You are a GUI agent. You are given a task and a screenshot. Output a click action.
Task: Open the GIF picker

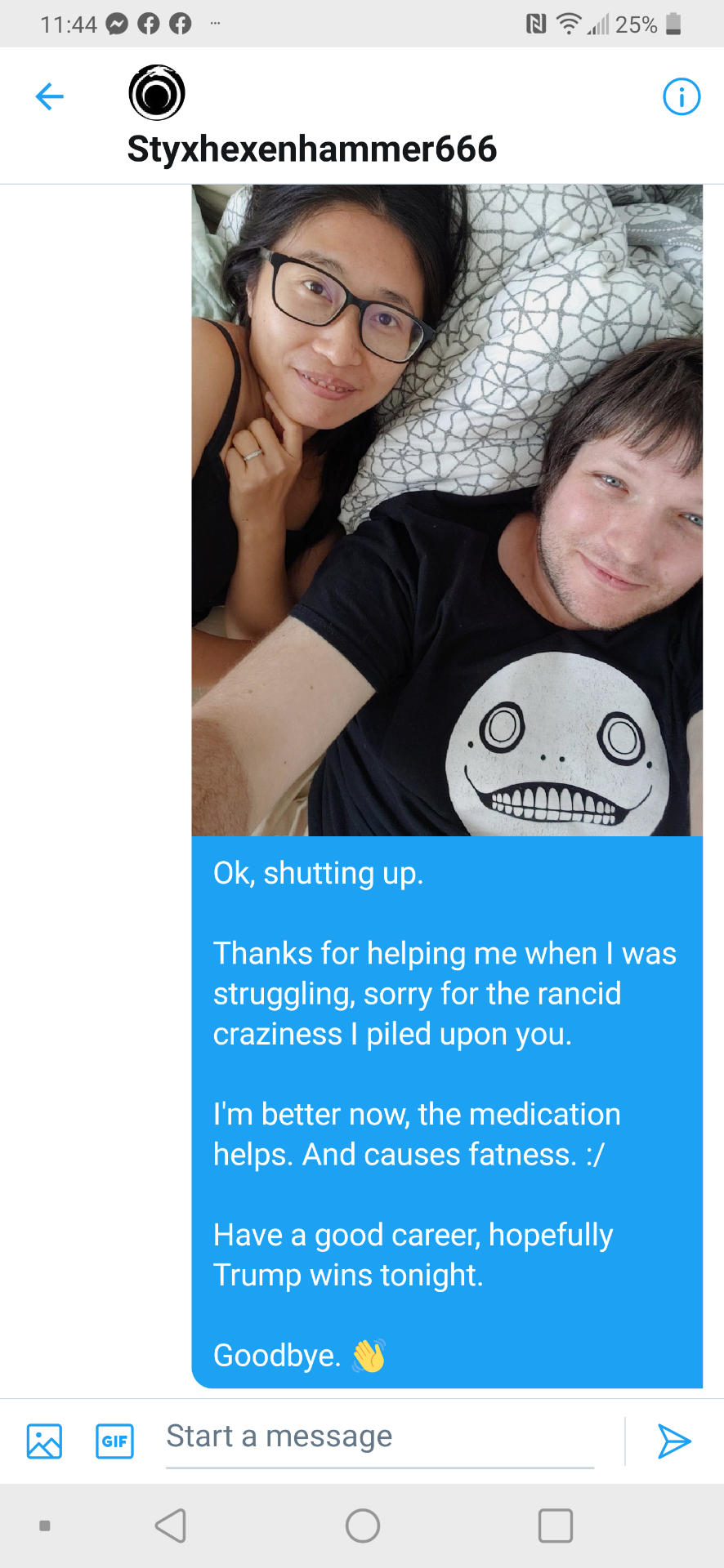tap(114, 1441)
